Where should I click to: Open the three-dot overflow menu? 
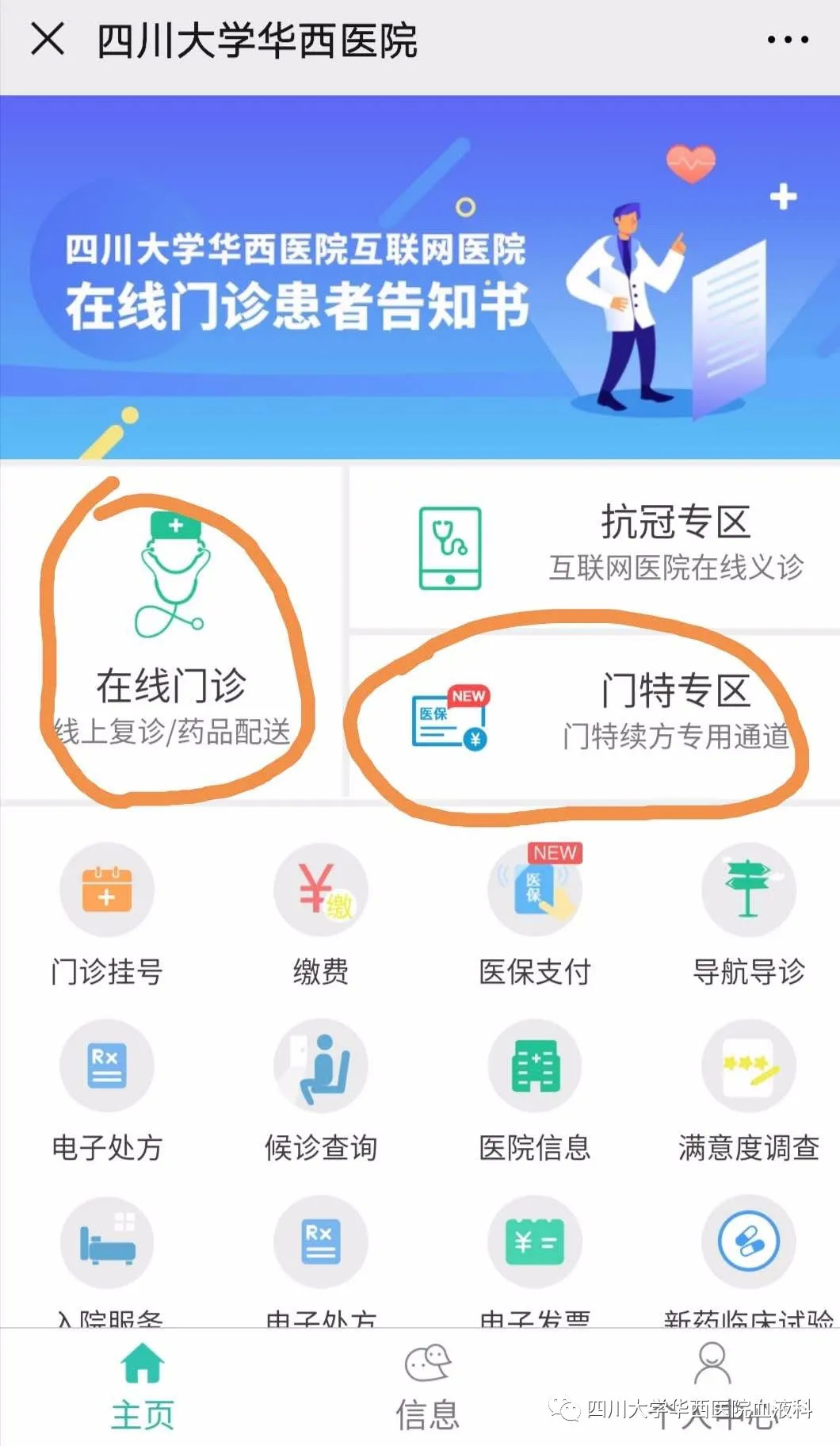788,40
